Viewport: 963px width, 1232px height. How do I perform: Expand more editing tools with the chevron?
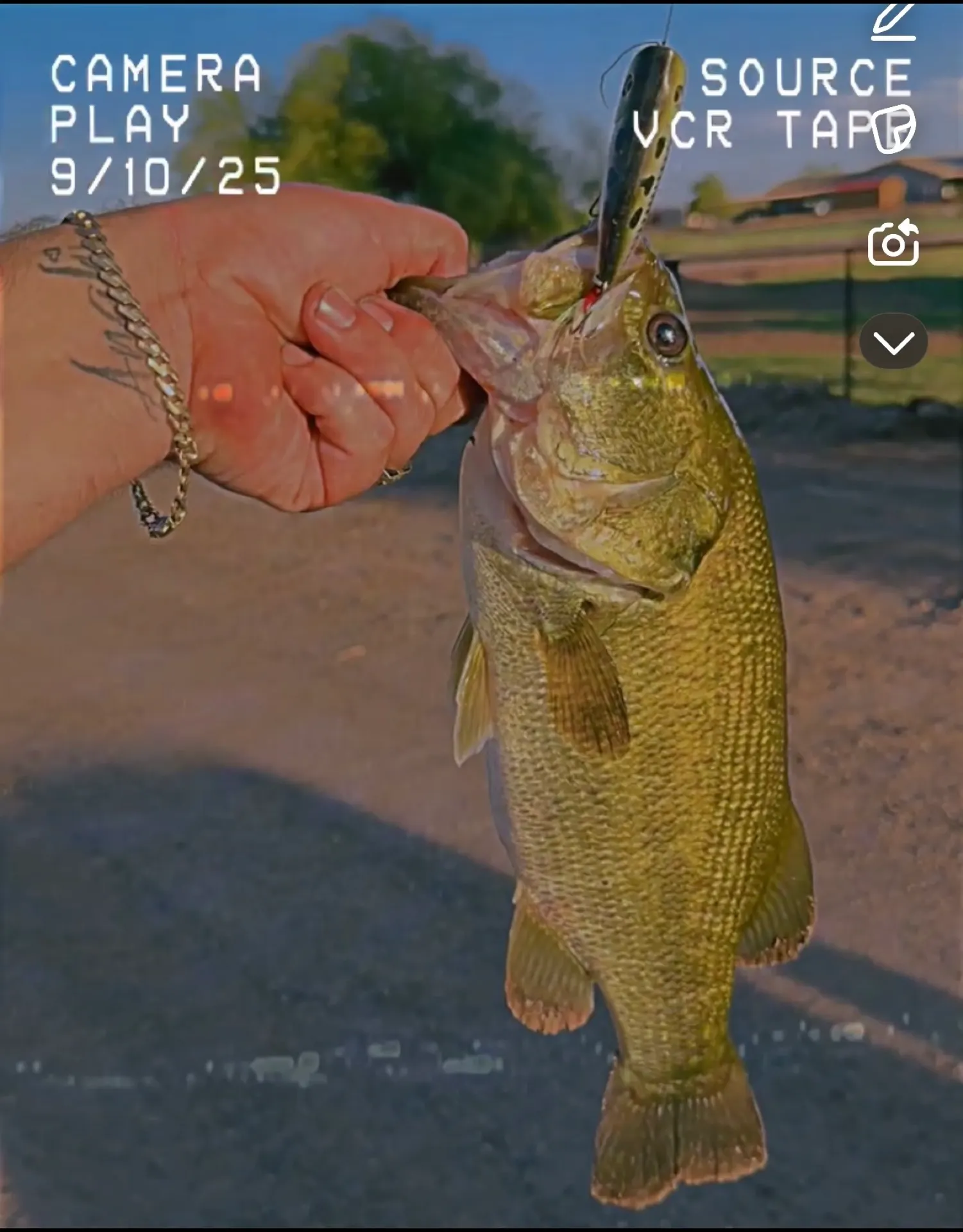point(893,341)
